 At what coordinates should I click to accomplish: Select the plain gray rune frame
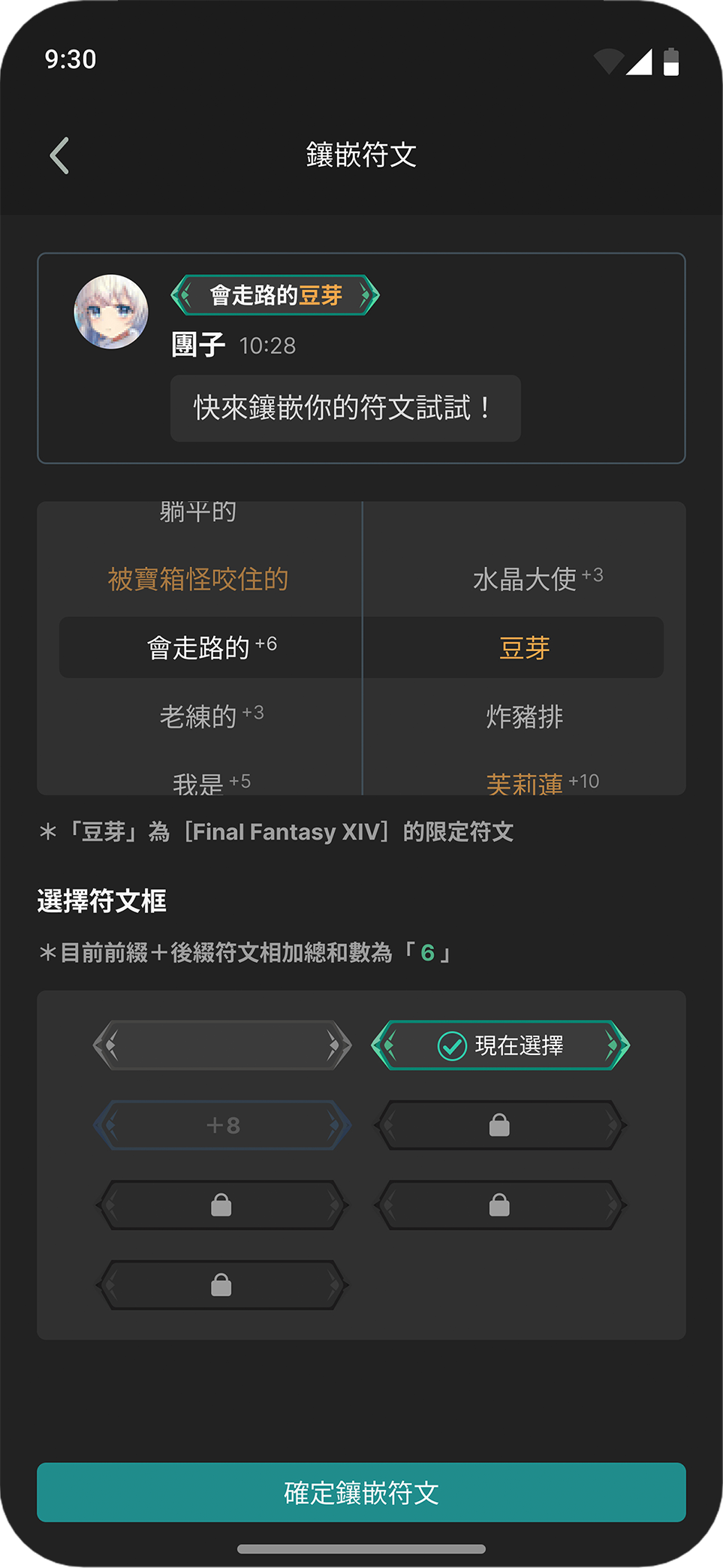coord(222,1045)
